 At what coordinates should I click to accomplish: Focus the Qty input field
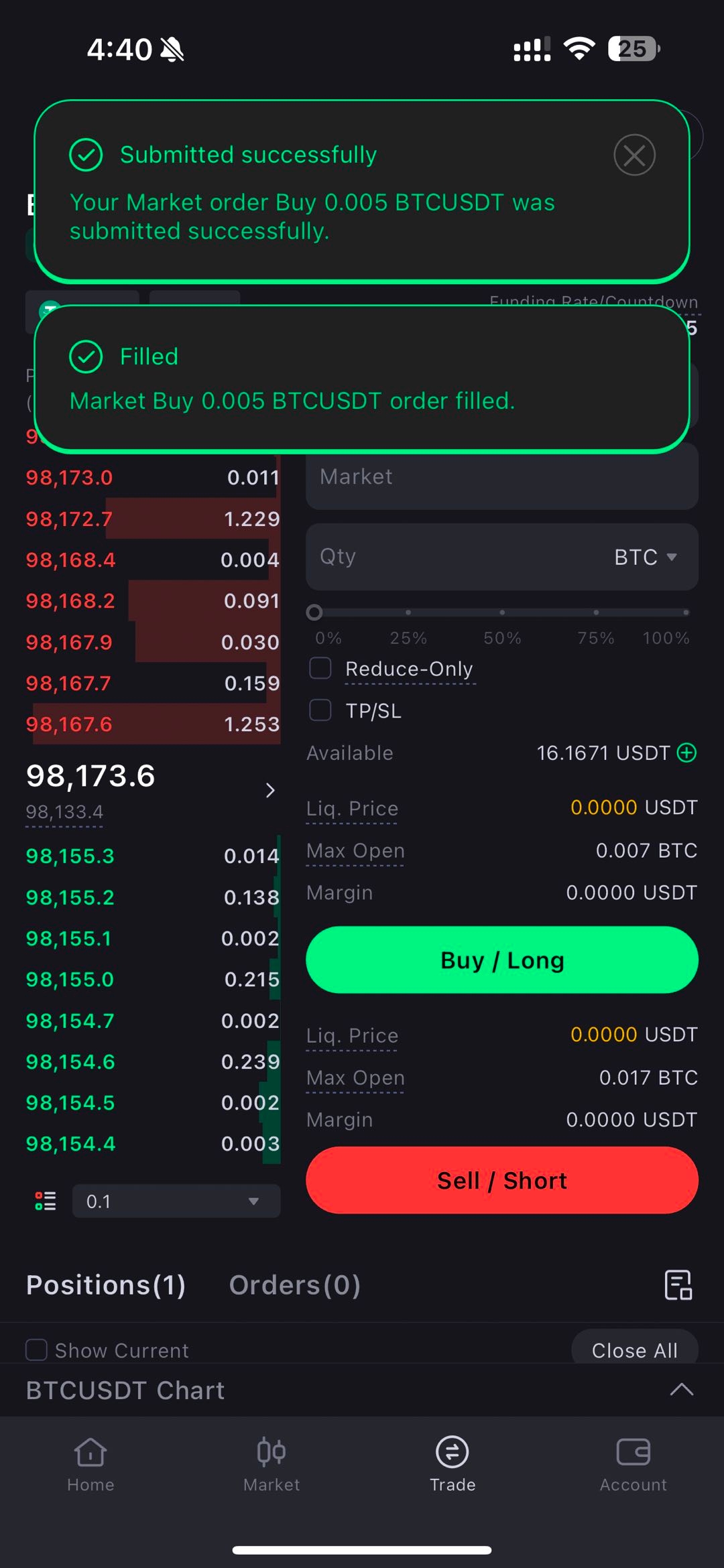pos(456,557)
